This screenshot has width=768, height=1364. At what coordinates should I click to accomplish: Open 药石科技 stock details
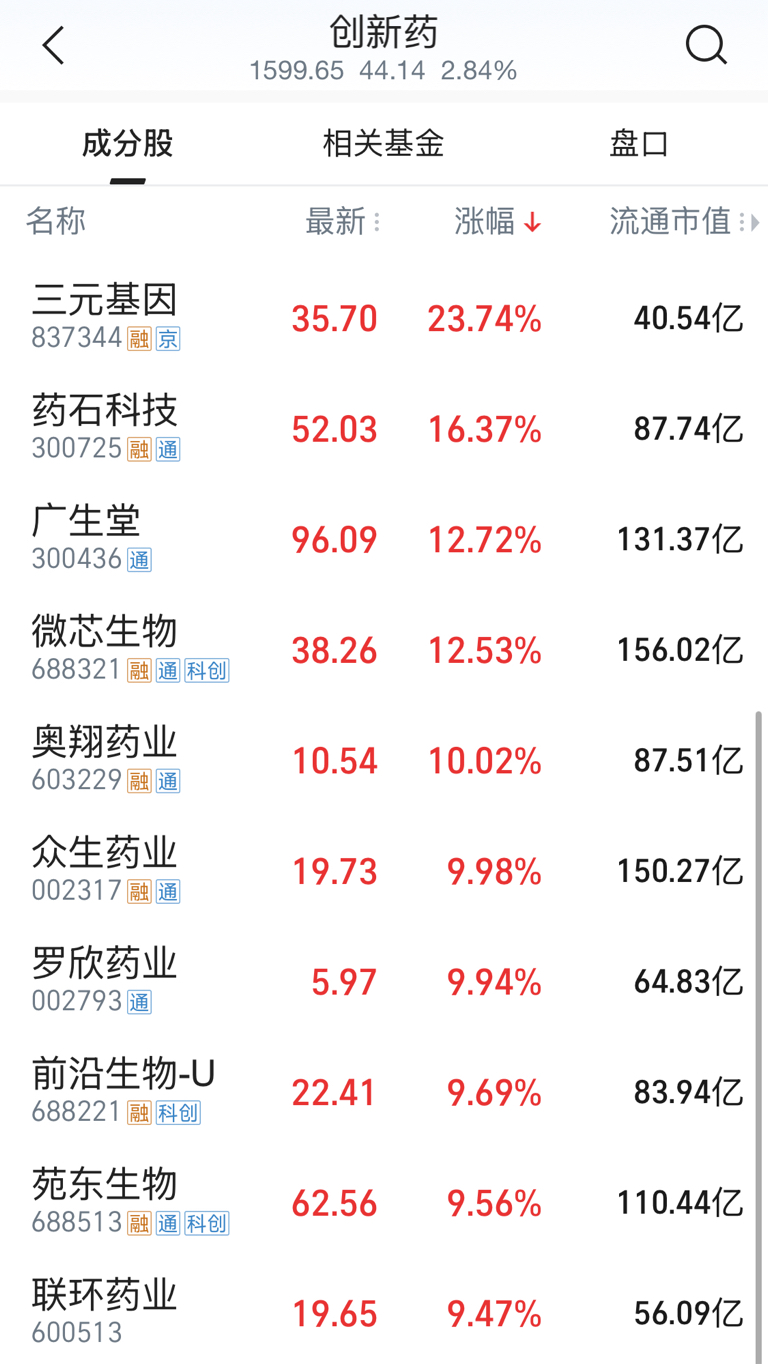(384, 430)
